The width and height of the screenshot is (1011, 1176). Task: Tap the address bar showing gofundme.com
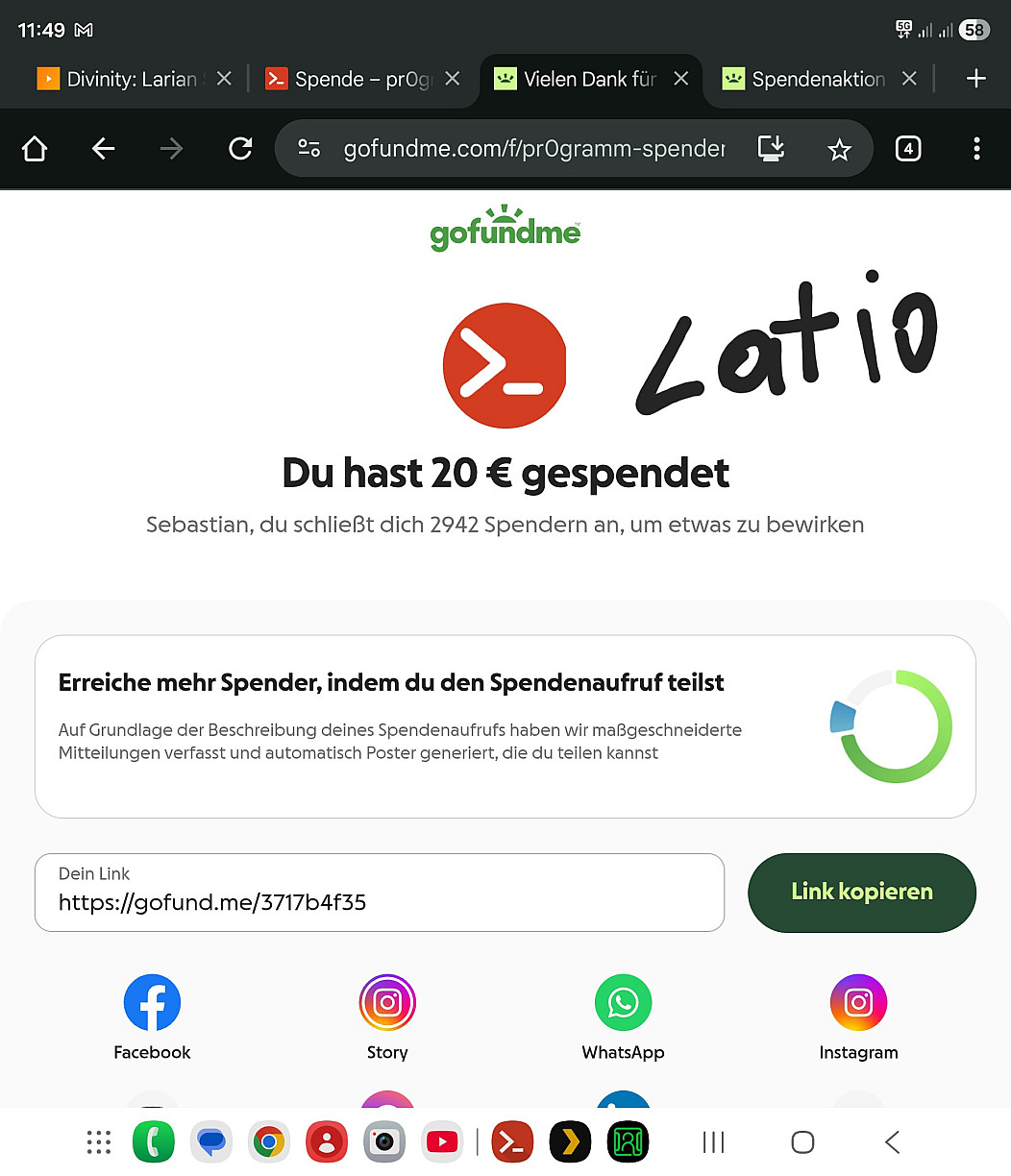click(533, 148)
